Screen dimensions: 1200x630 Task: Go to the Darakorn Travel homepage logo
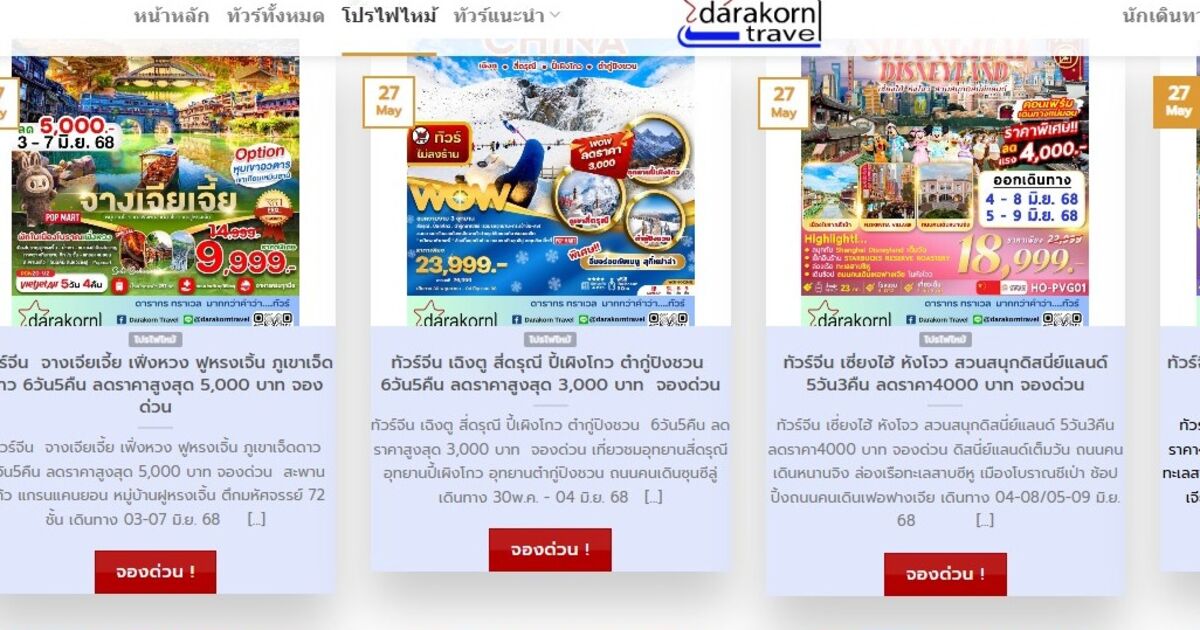coord(749,22)
